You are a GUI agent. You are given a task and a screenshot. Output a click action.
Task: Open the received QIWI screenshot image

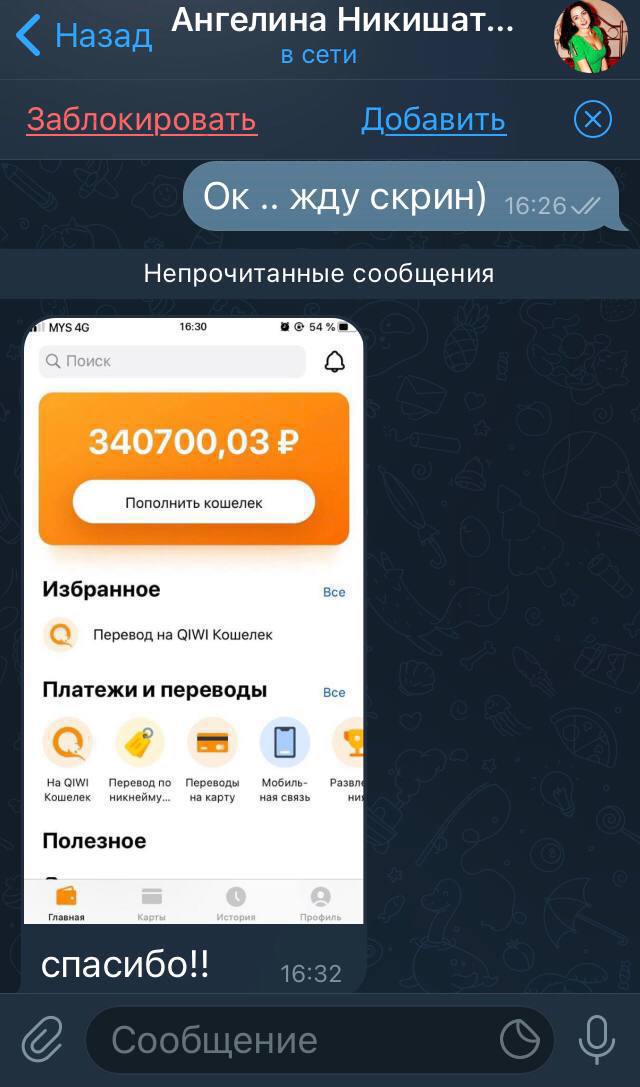pyautogui.click(x=194, y=620)
